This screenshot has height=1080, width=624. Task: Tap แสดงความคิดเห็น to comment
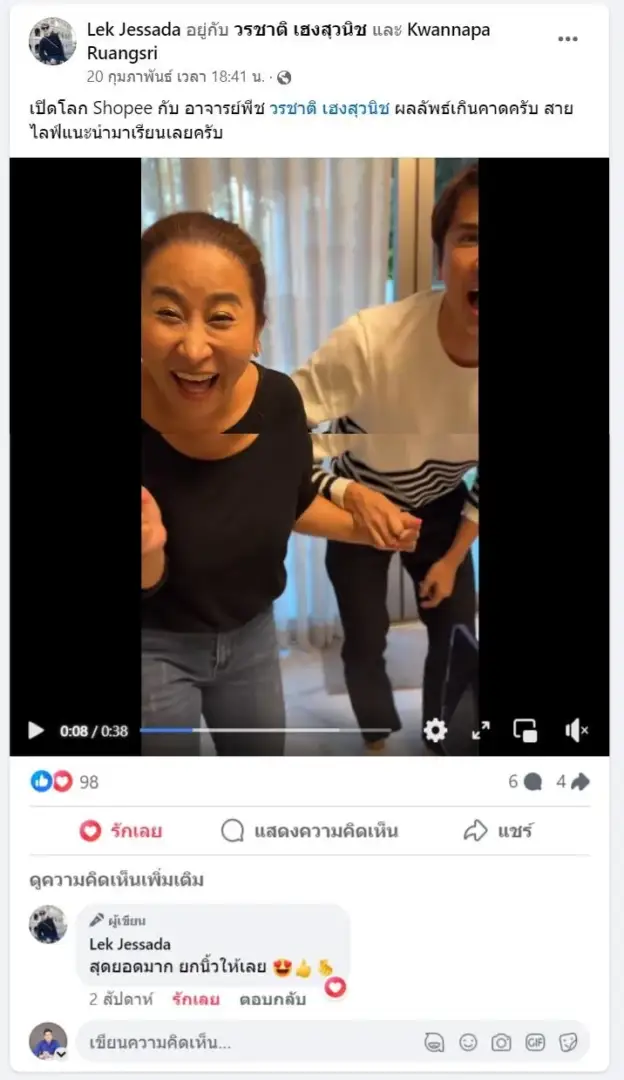coord(310,831)
